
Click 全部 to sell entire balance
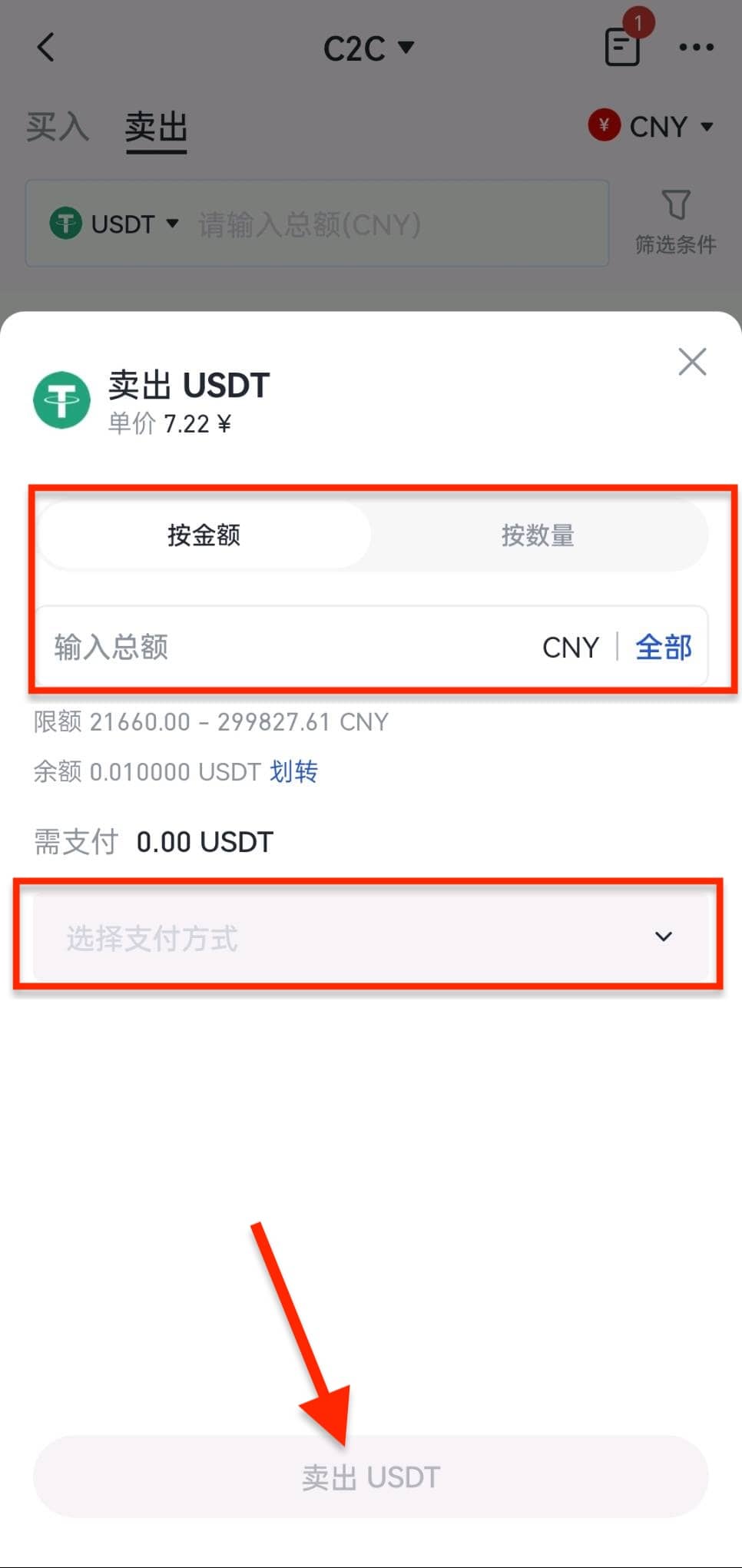tap(663, 648)
